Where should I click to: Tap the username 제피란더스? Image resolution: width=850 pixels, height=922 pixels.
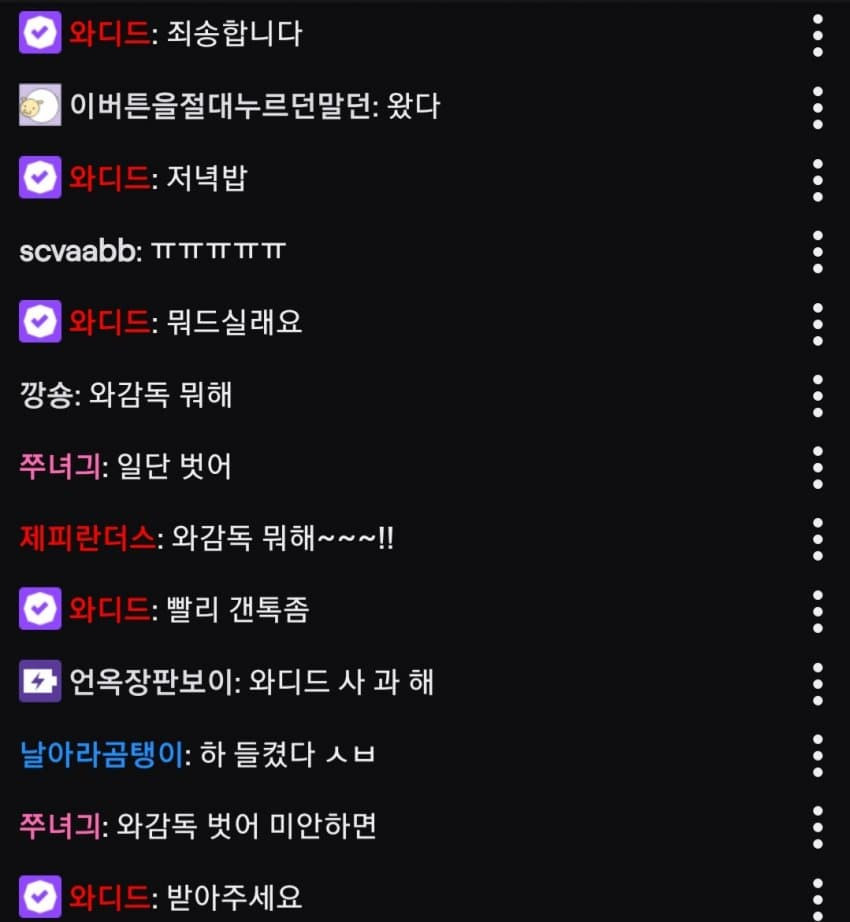tap(88, 539)
